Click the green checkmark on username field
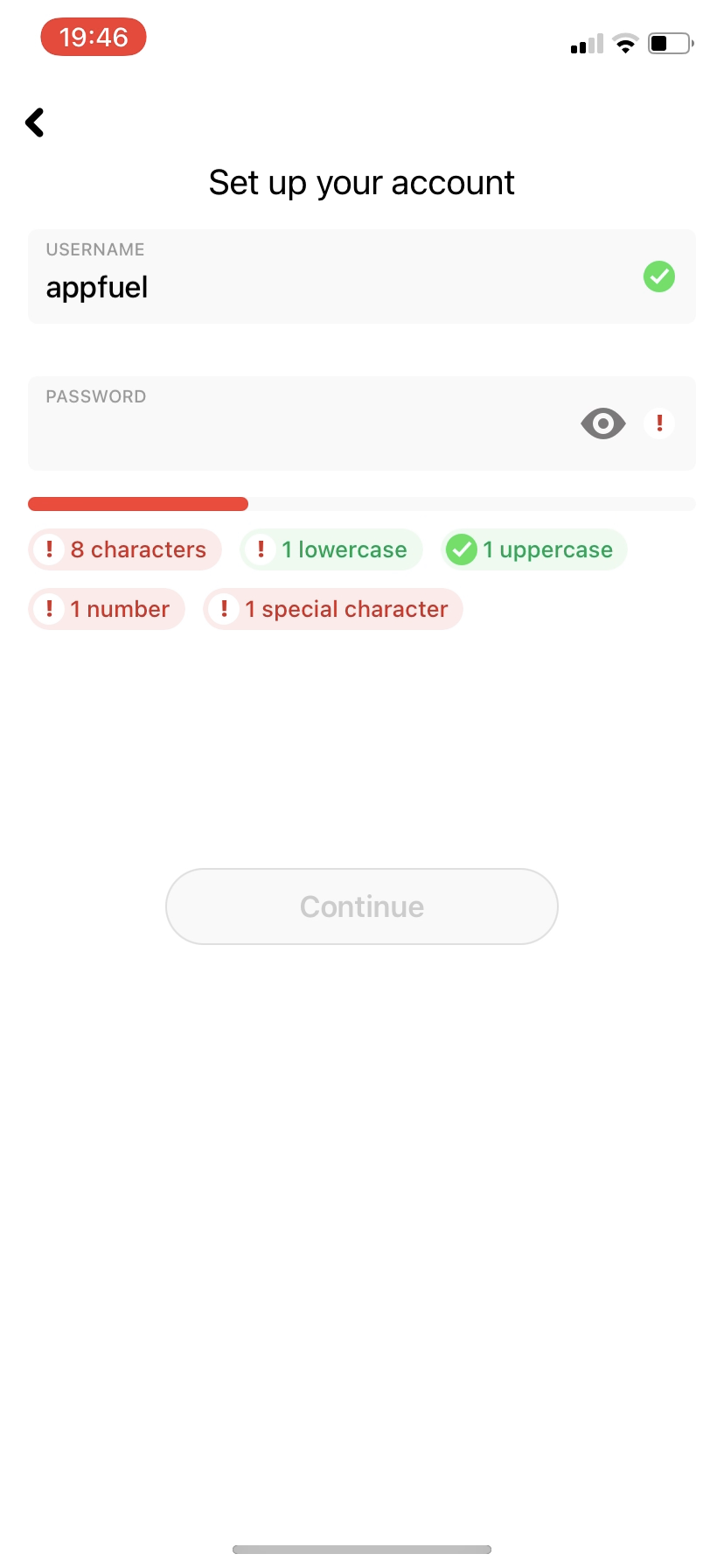This screenshot has width=724, height=1568. (x=659, y=276)
